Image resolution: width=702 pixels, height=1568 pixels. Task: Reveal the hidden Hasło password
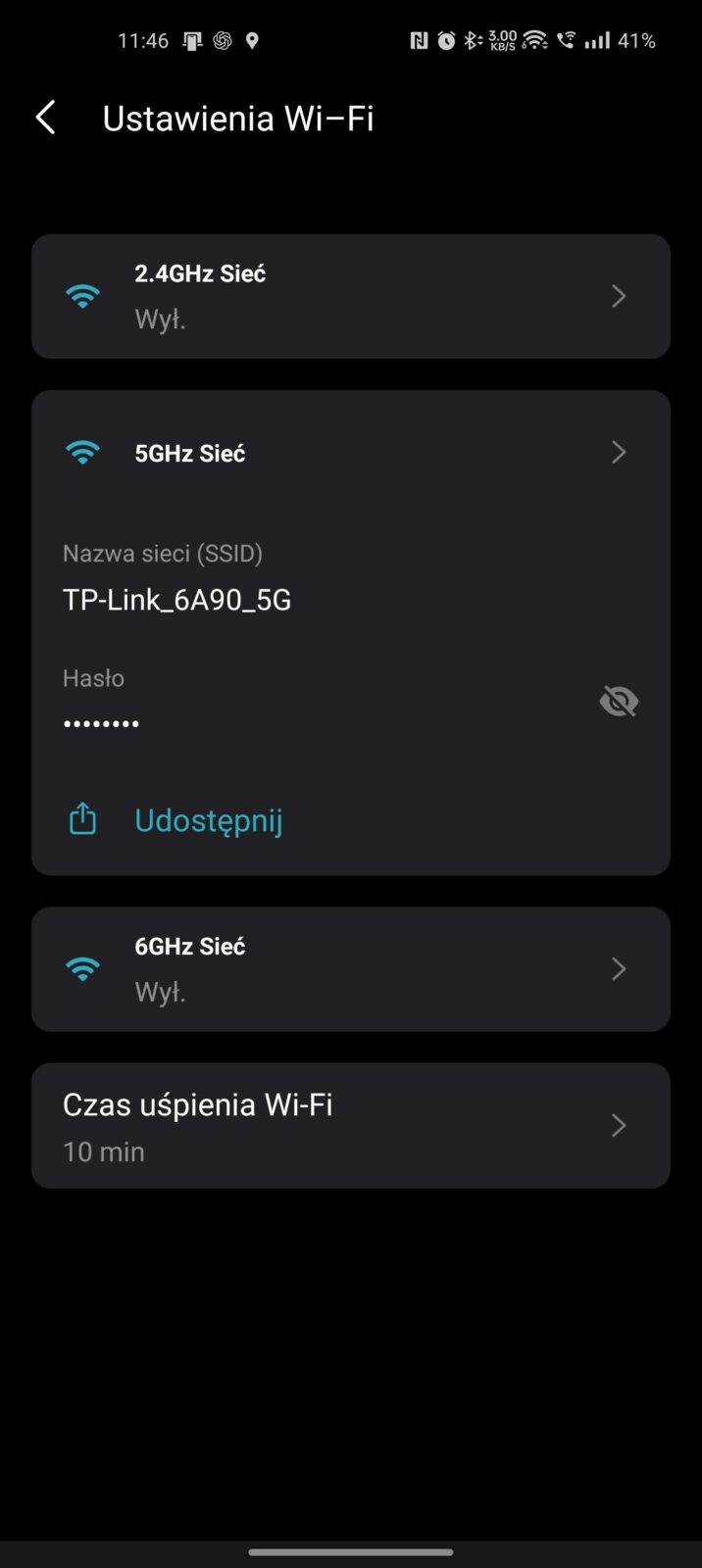click(x=618, y=702)
